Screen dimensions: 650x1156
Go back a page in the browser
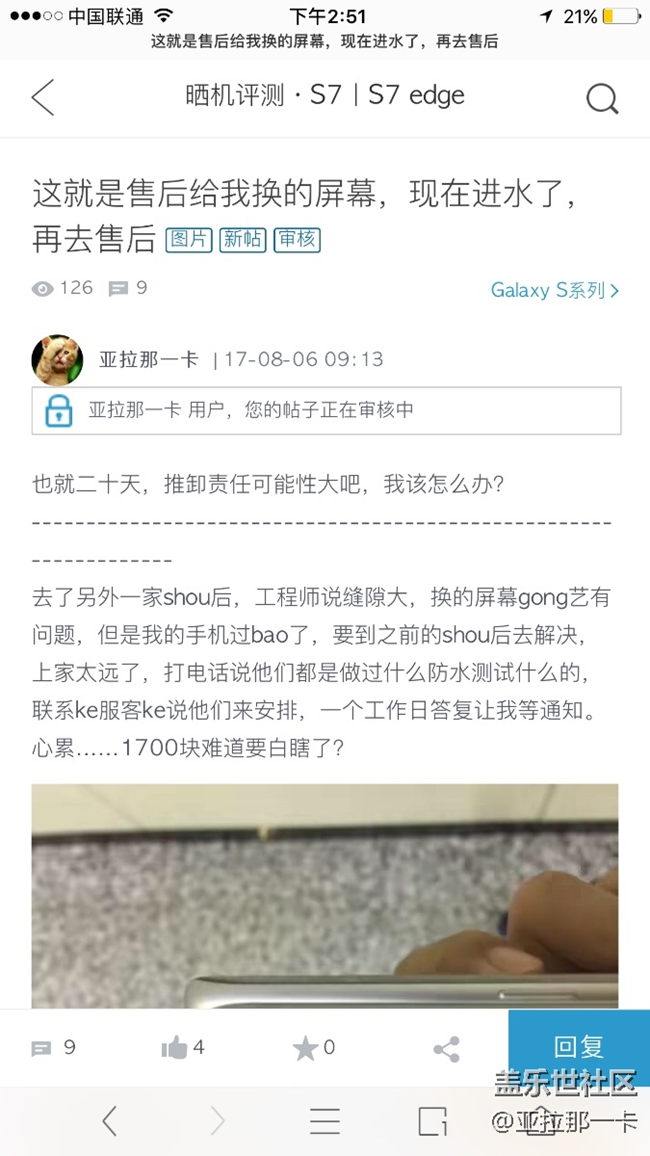(110, 1121)
